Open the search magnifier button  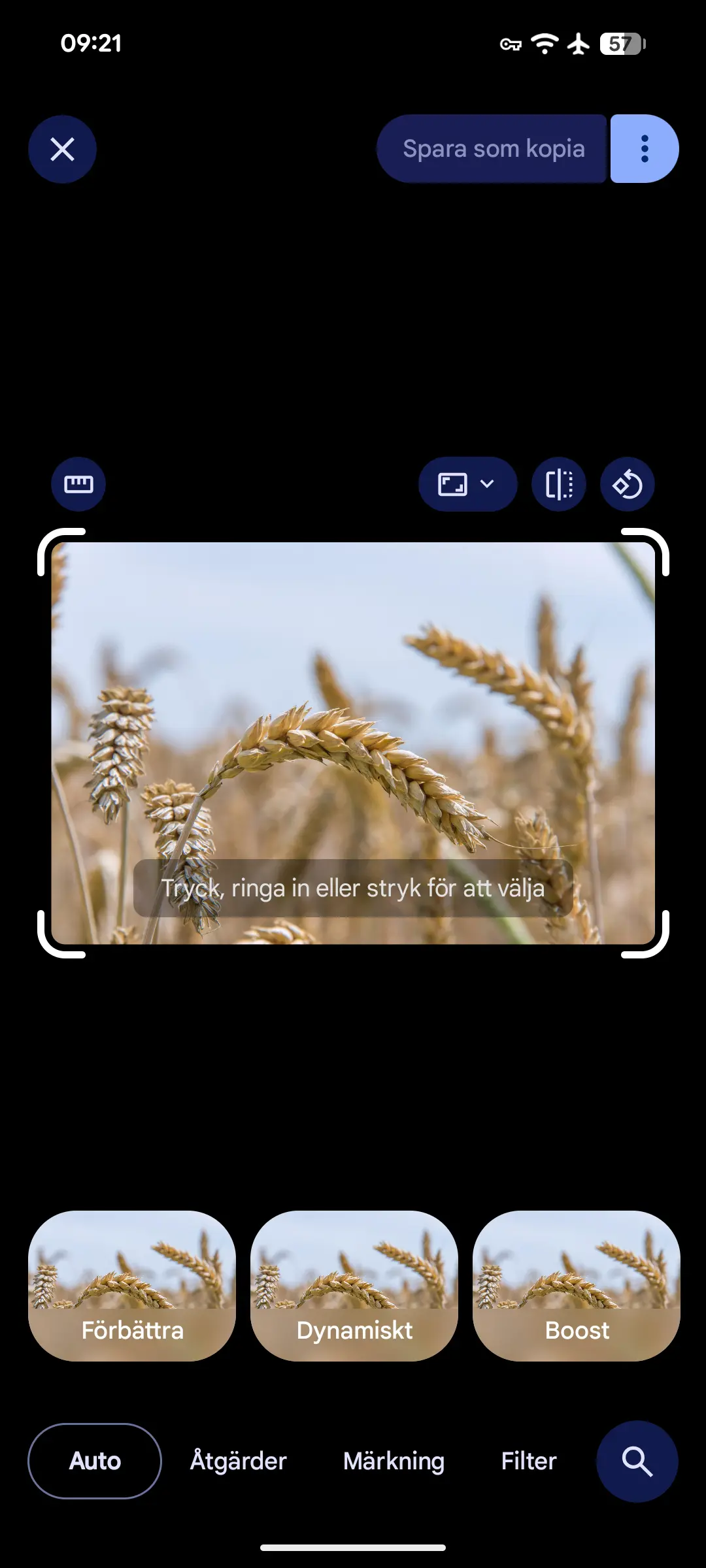(x=637, y=1462)
